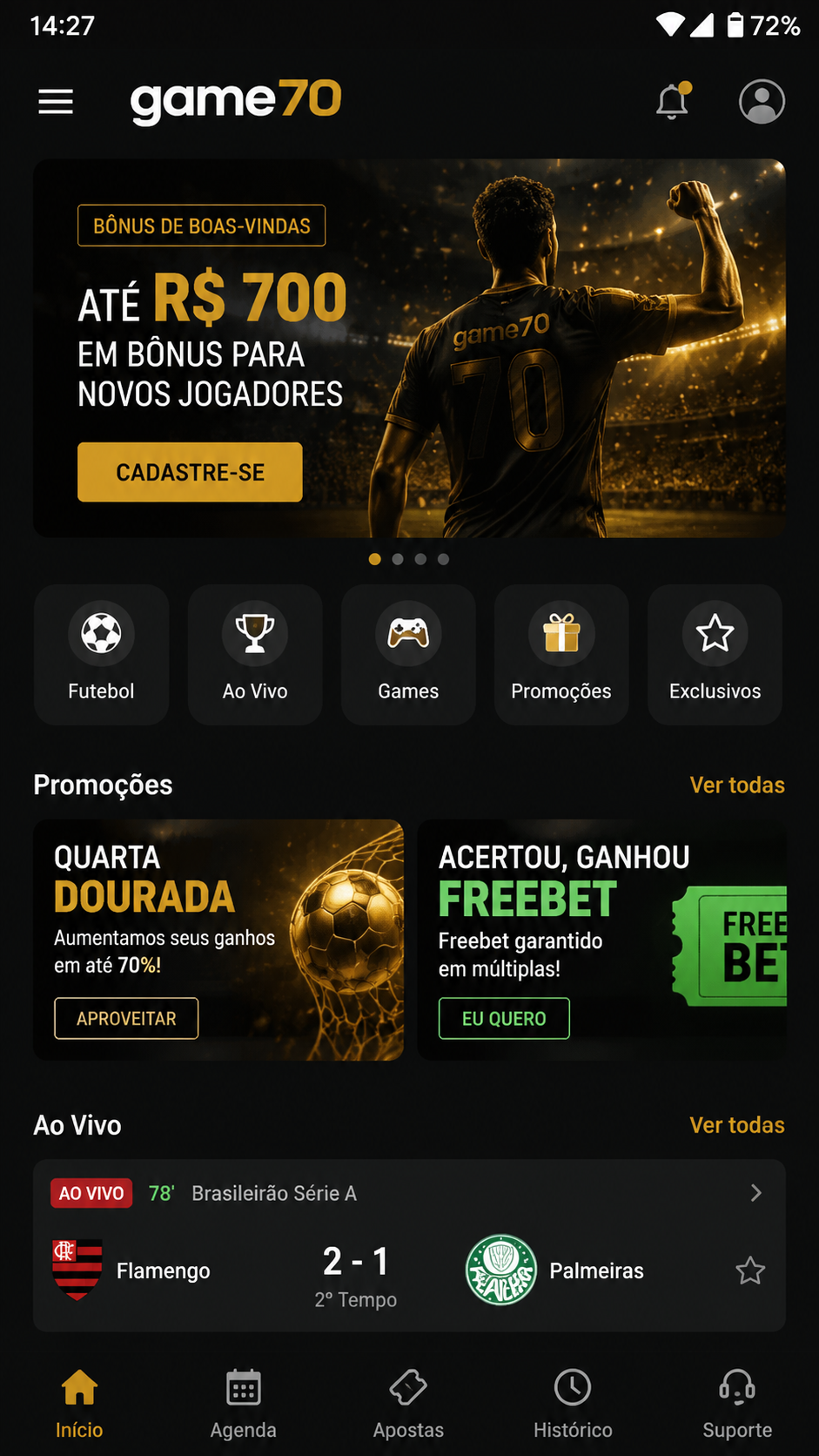Tap APROVEITAR on Quarta Dourada promo
Screen dimensions: 819x1456
pyautogui.click(x=126, y=1018)
